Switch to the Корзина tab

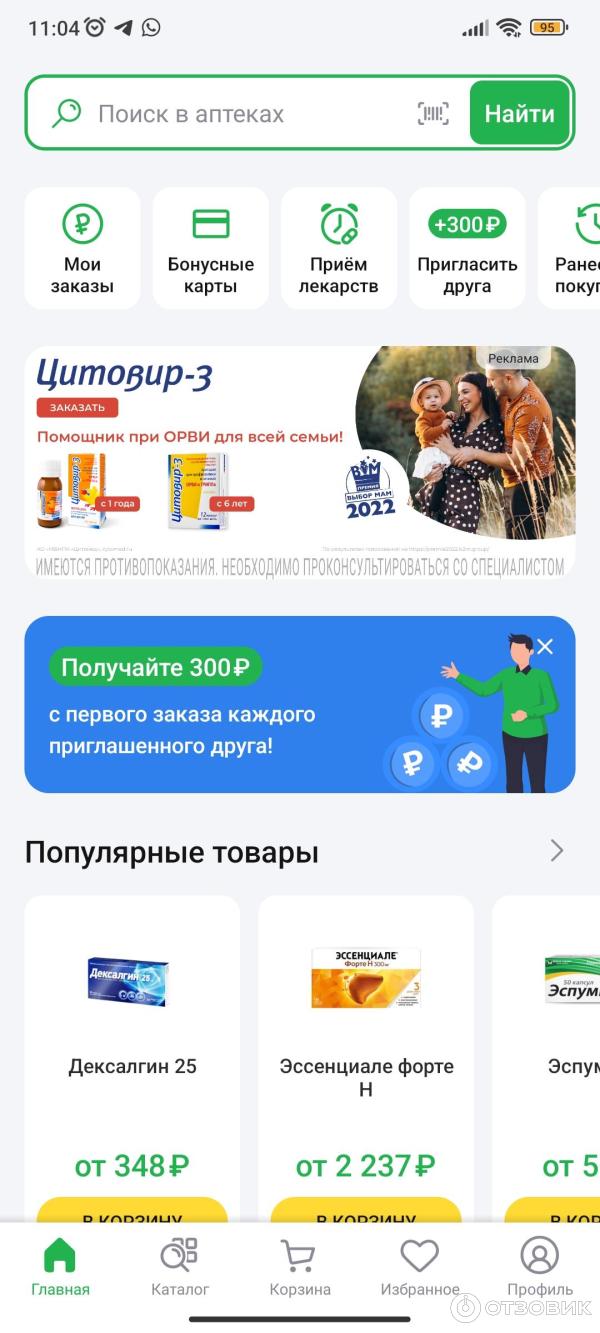point(300,1267)
